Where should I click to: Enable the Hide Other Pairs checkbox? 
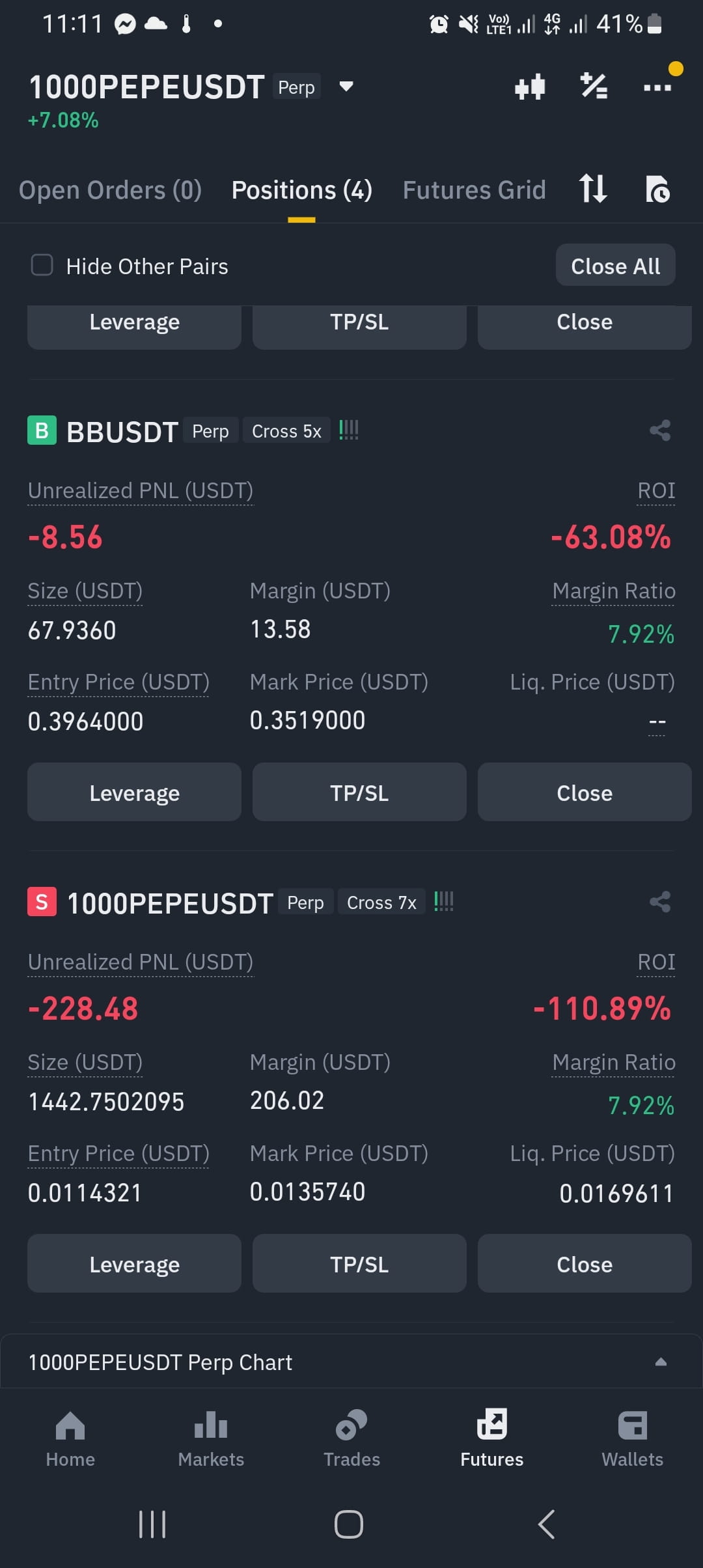click(x=42, y=265)
